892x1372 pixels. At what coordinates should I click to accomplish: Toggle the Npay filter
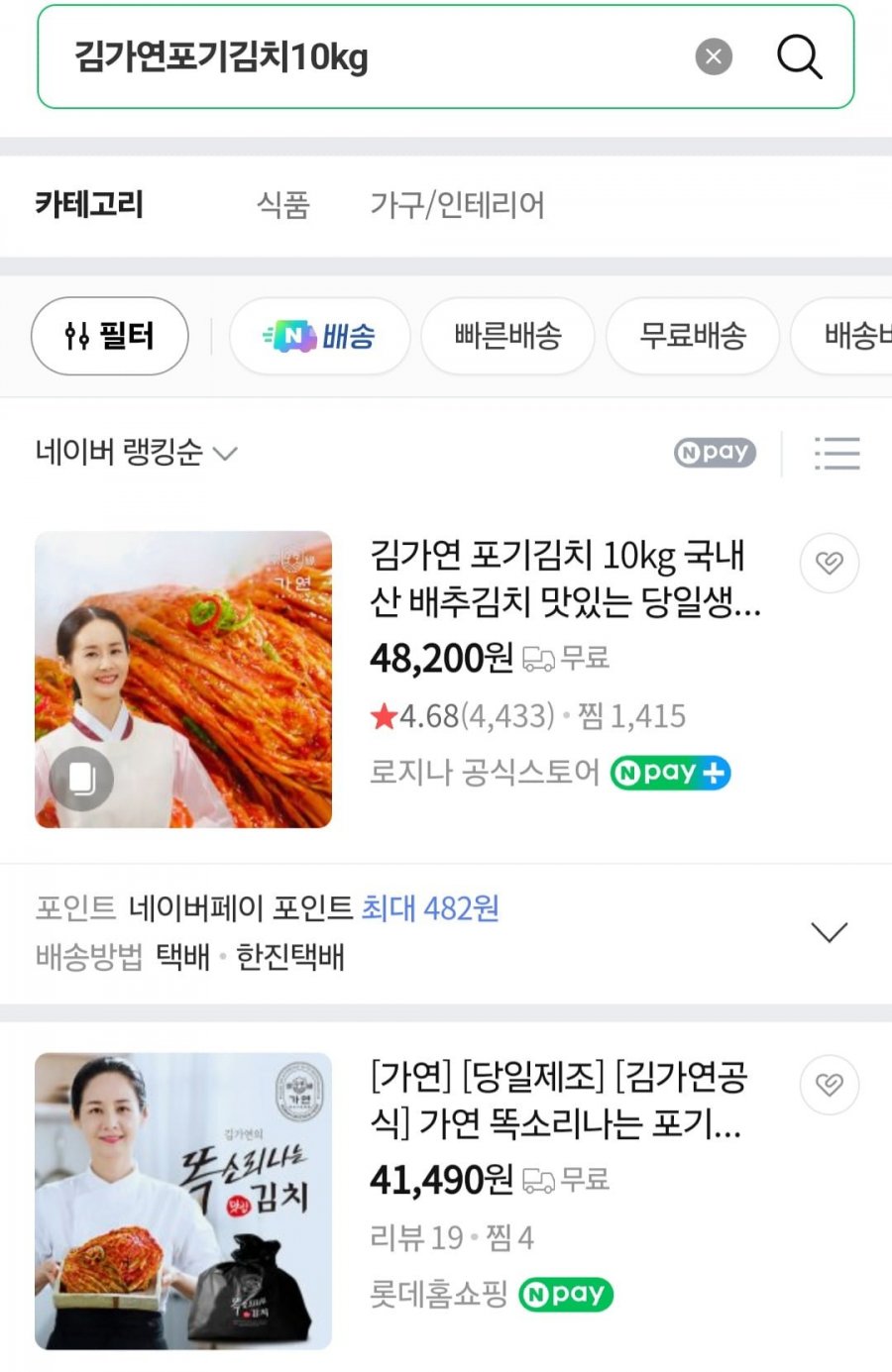click(x=715, y=453)
